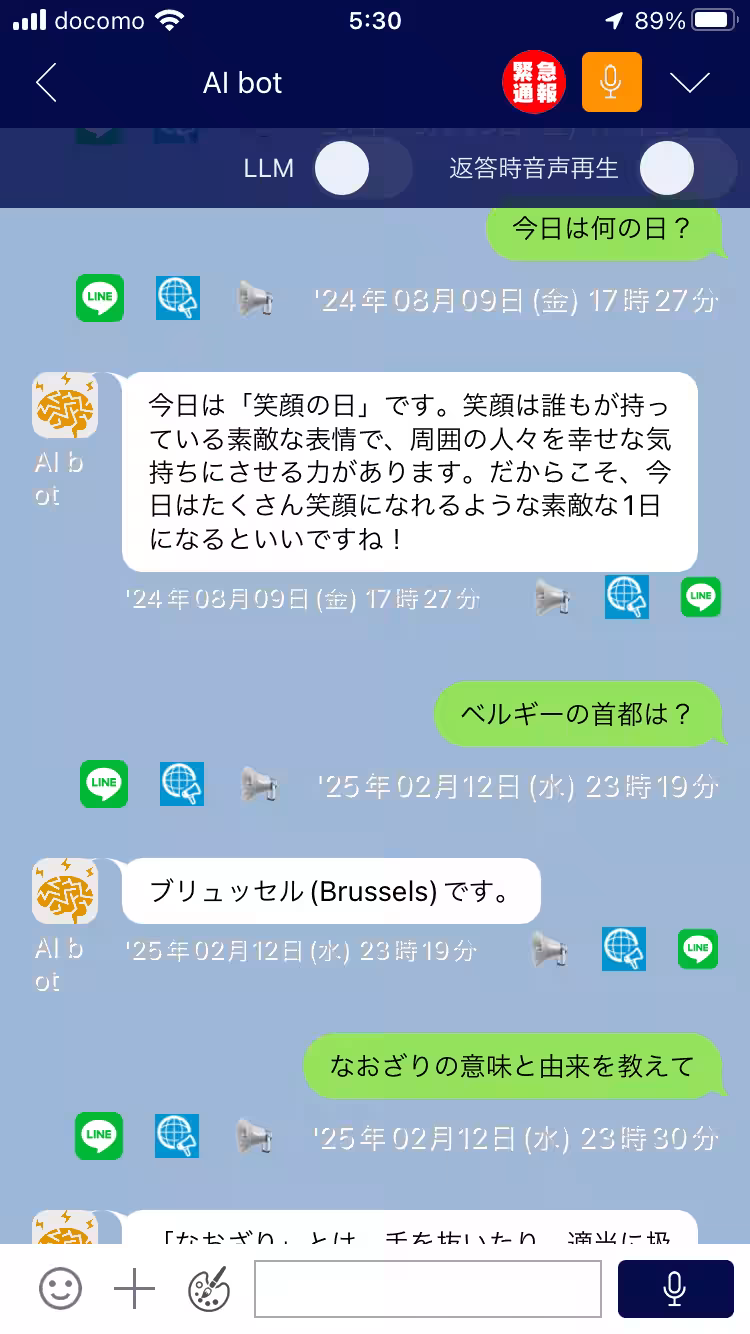Collapse the chat options with the down chevron

690,82
